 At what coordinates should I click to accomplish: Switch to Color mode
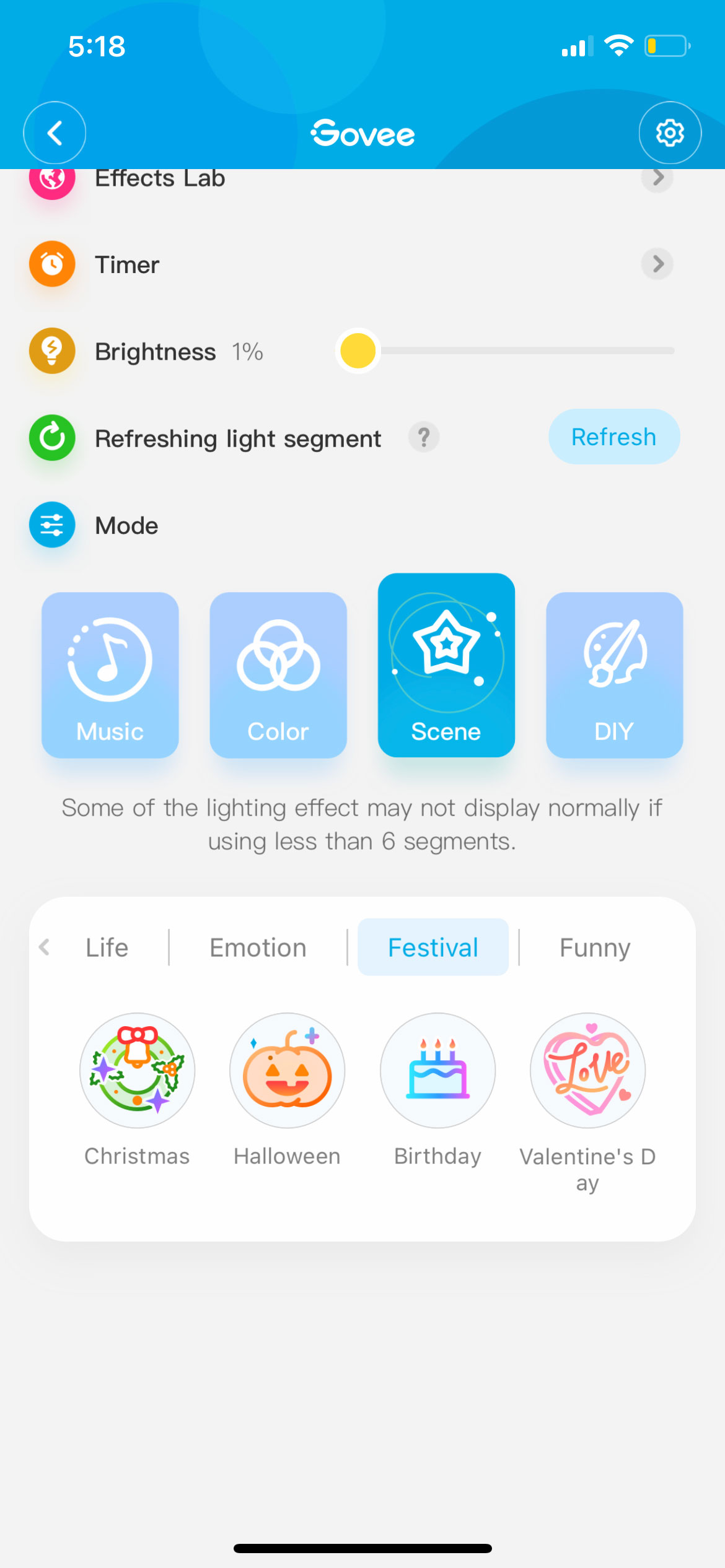point(278,675)
